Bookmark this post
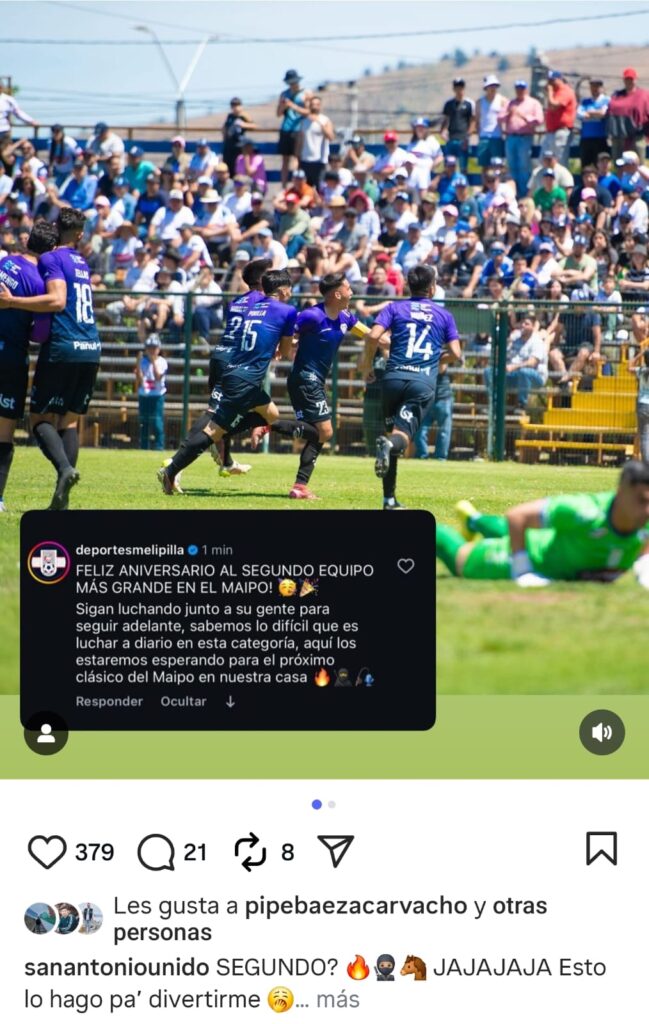The height and width of the screenshot is (1024, 649). point(601,849)
